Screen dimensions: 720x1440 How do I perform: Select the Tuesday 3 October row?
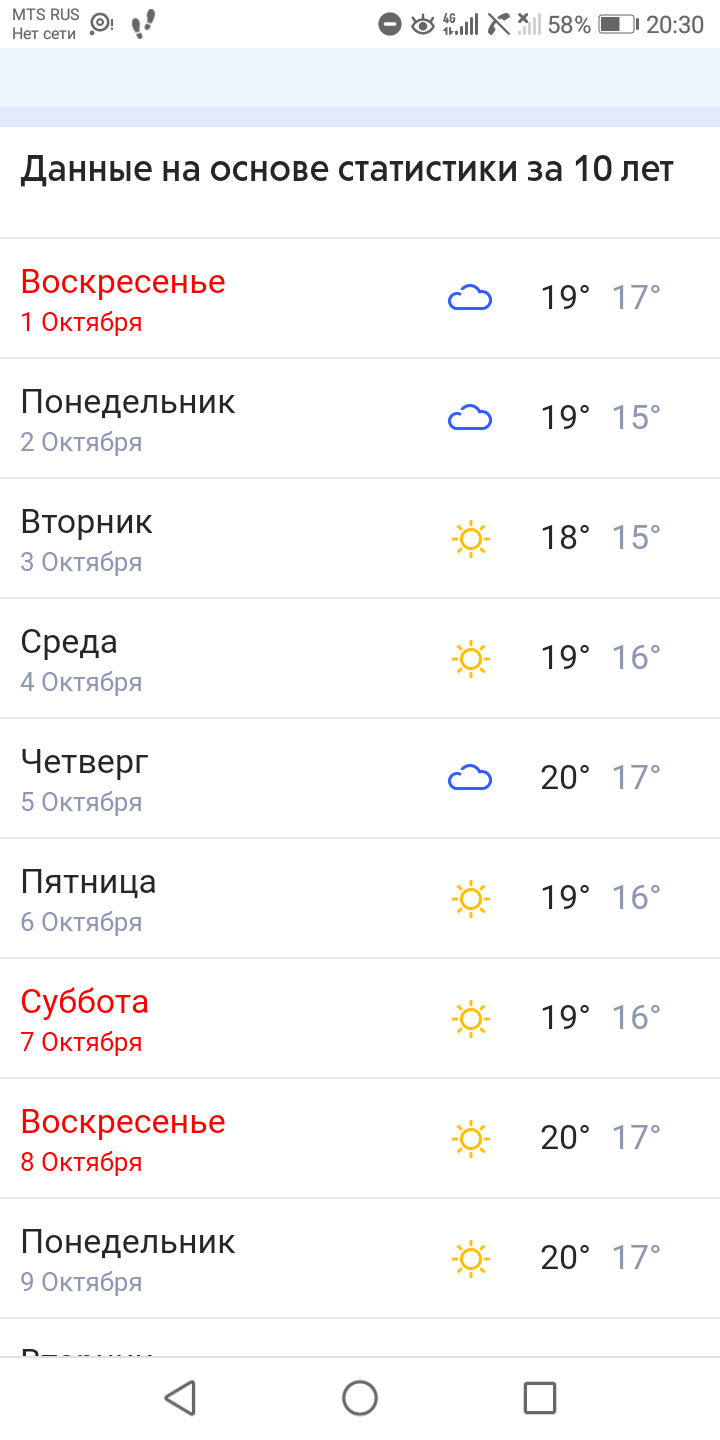click(360, 538)
